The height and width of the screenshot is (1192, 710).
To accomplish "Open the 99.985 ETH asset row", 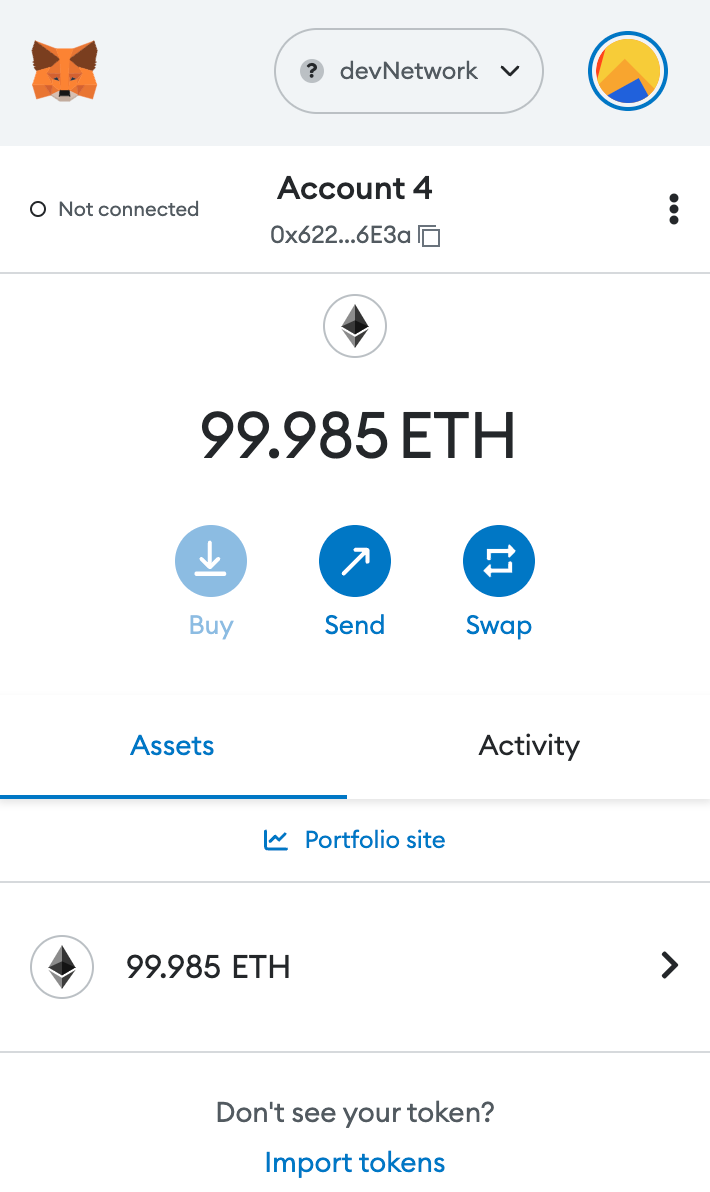I will point(355,967).
